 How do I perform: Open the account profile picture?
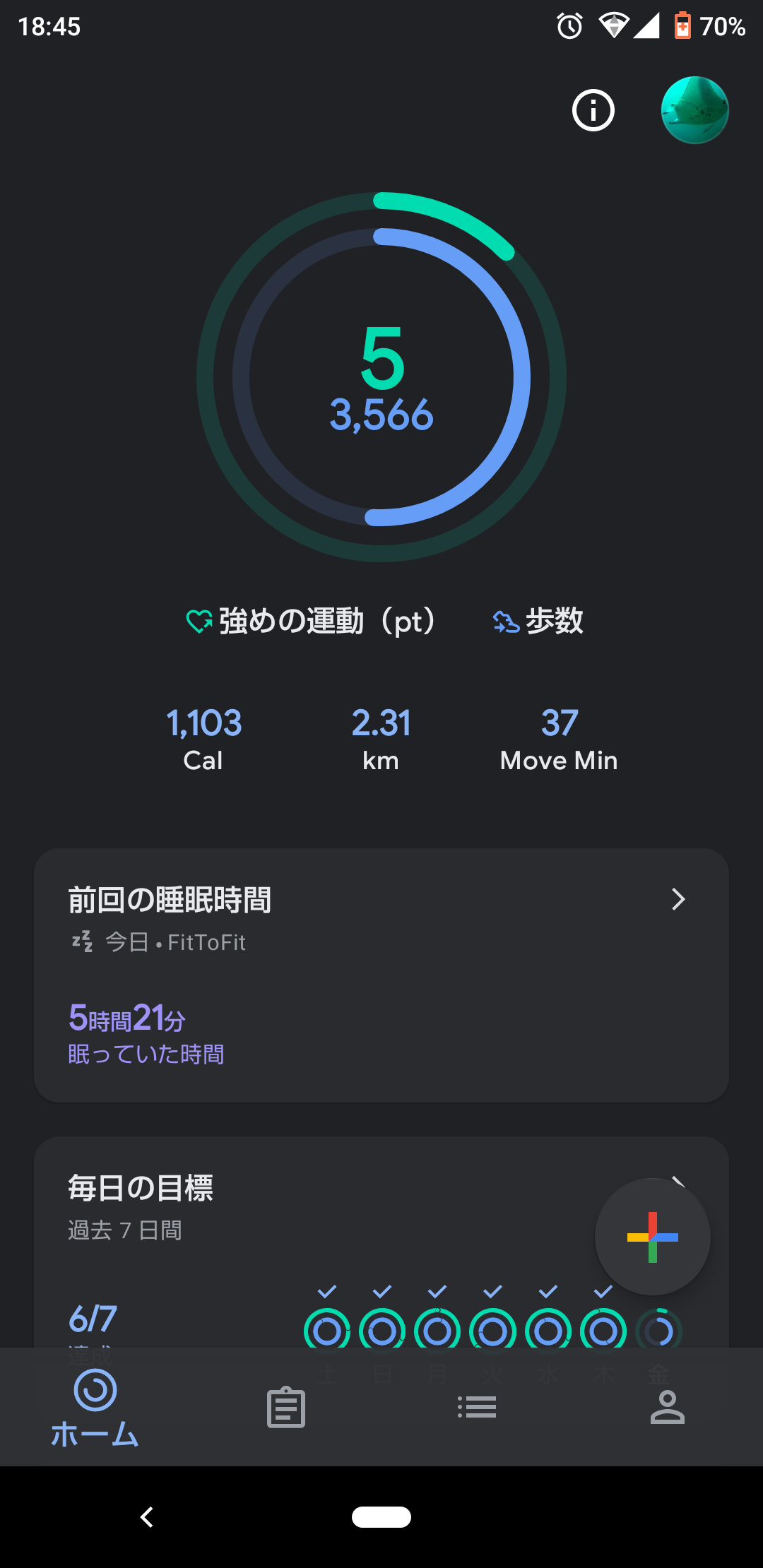694,110
